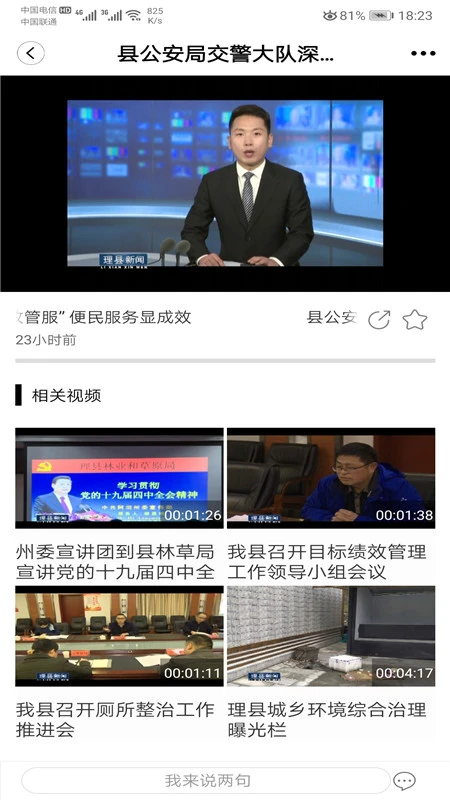Go back using the arrow button
Viewport: 450px width, 800px height.
(x=31, y=53)
